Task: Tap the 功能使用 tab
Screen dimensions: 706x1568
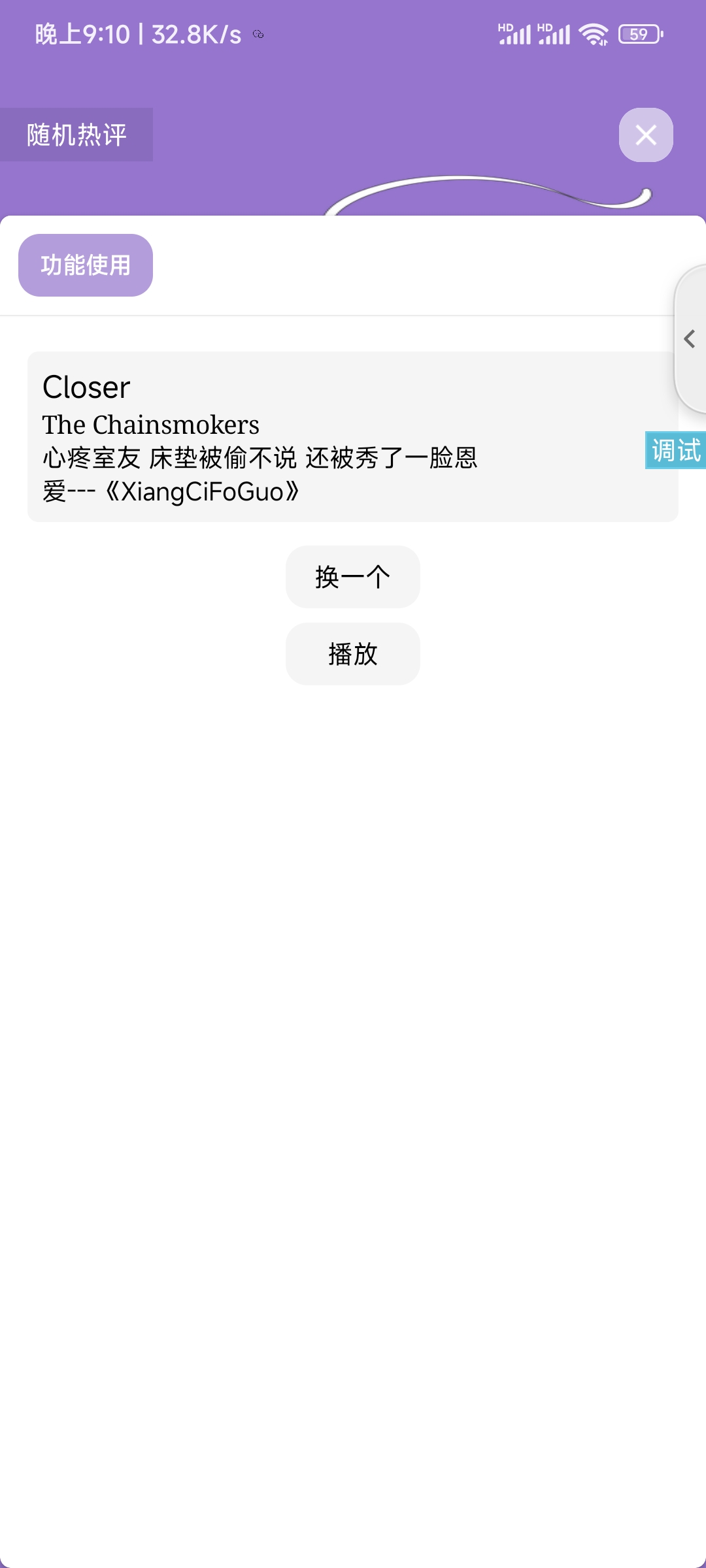Action: 86,265
